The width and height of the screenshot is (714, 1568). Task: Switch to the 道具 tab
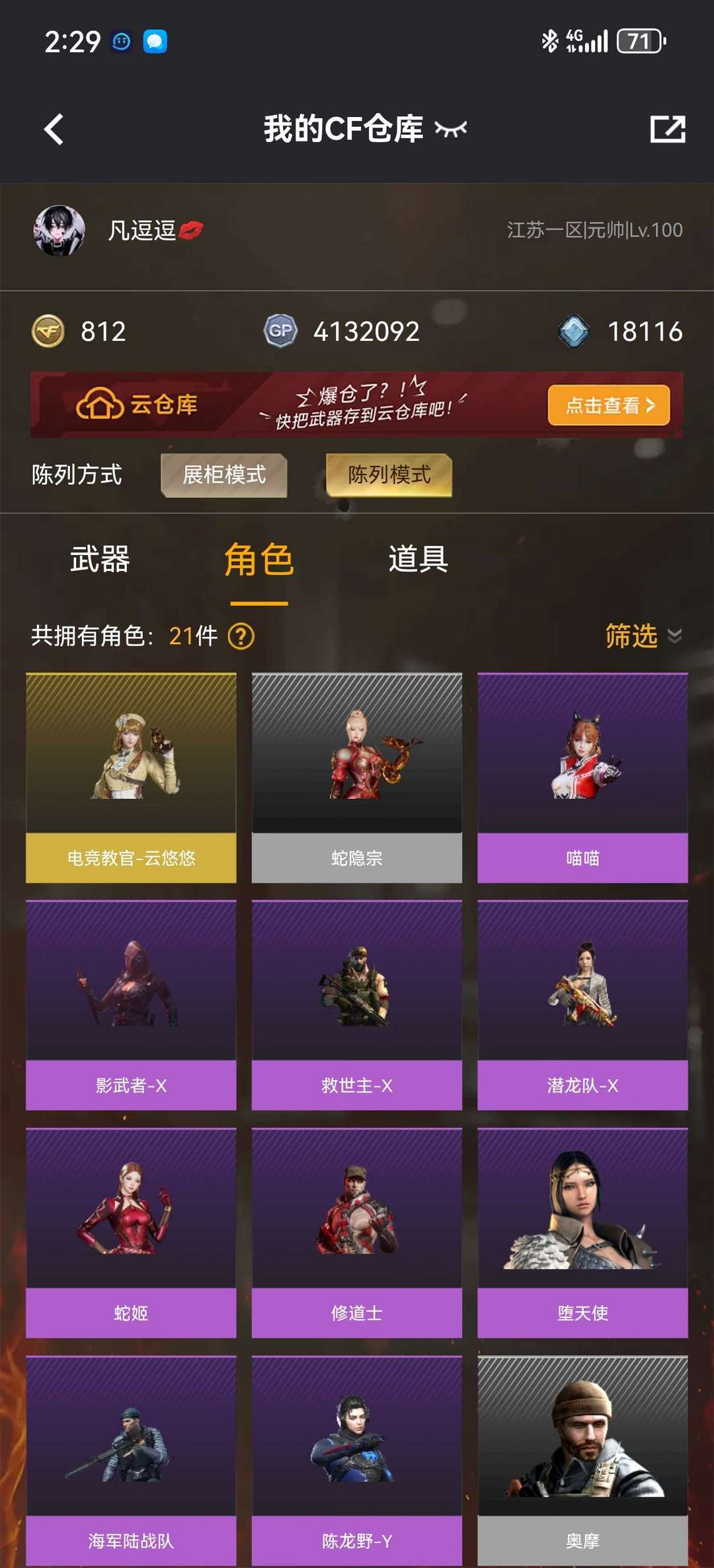[418, 560]
